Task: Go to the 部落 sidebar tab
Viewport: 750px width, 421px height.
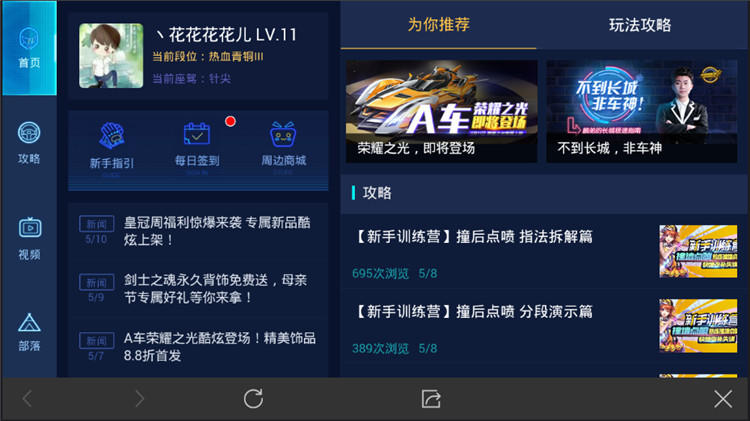Action: coord(29,331)
